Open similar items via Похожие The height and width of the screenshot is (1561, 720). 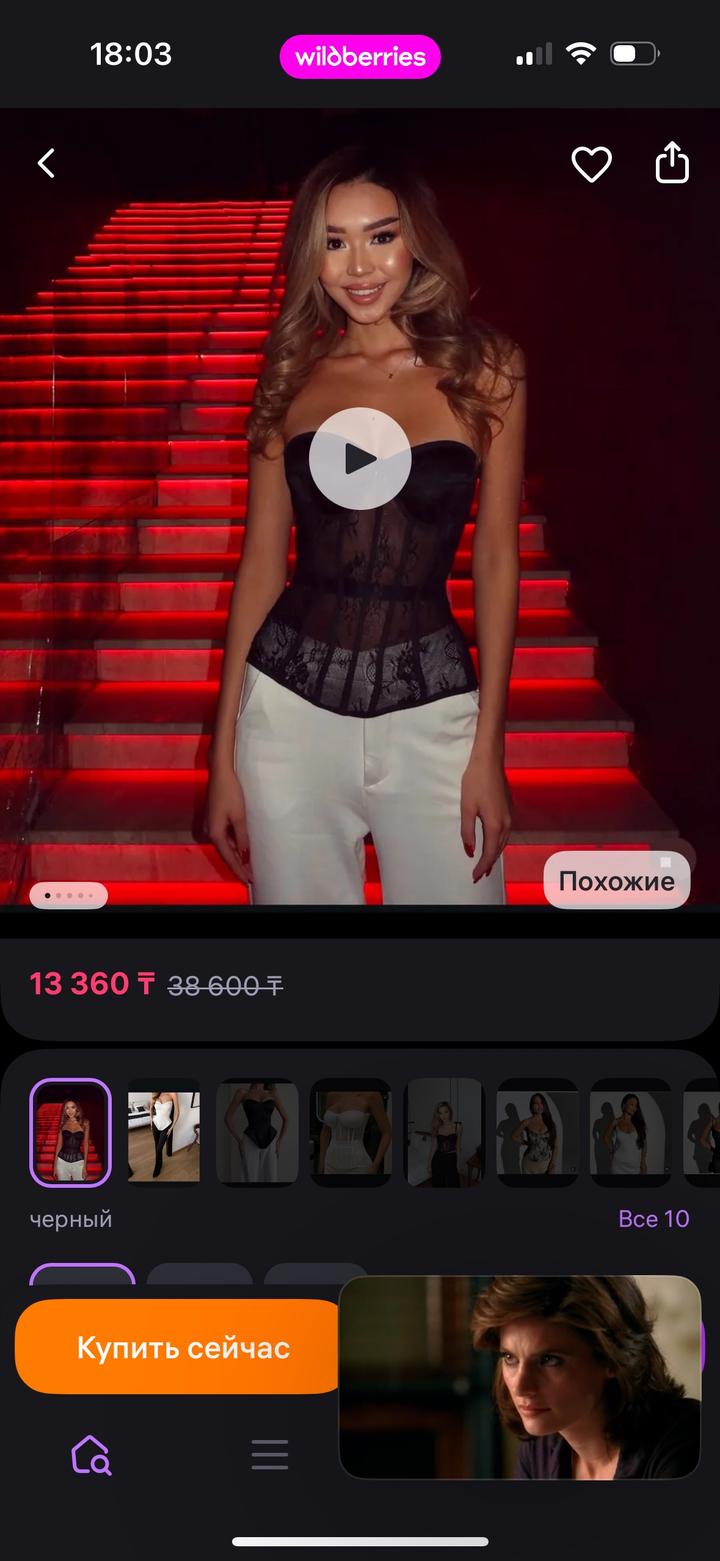616,881
